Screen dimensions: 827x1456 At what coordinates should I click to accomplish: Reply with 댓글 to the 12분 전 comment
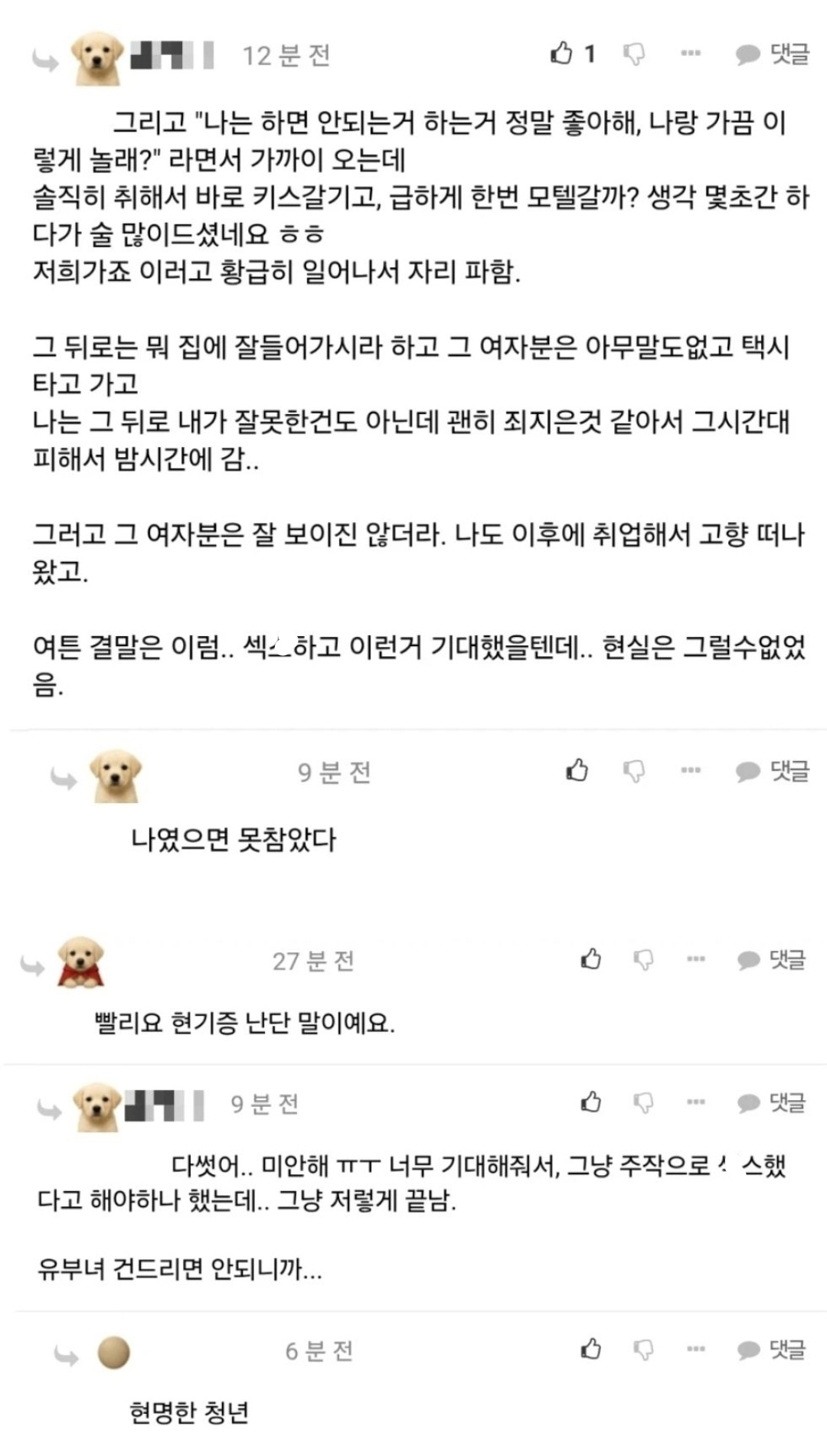772,54
